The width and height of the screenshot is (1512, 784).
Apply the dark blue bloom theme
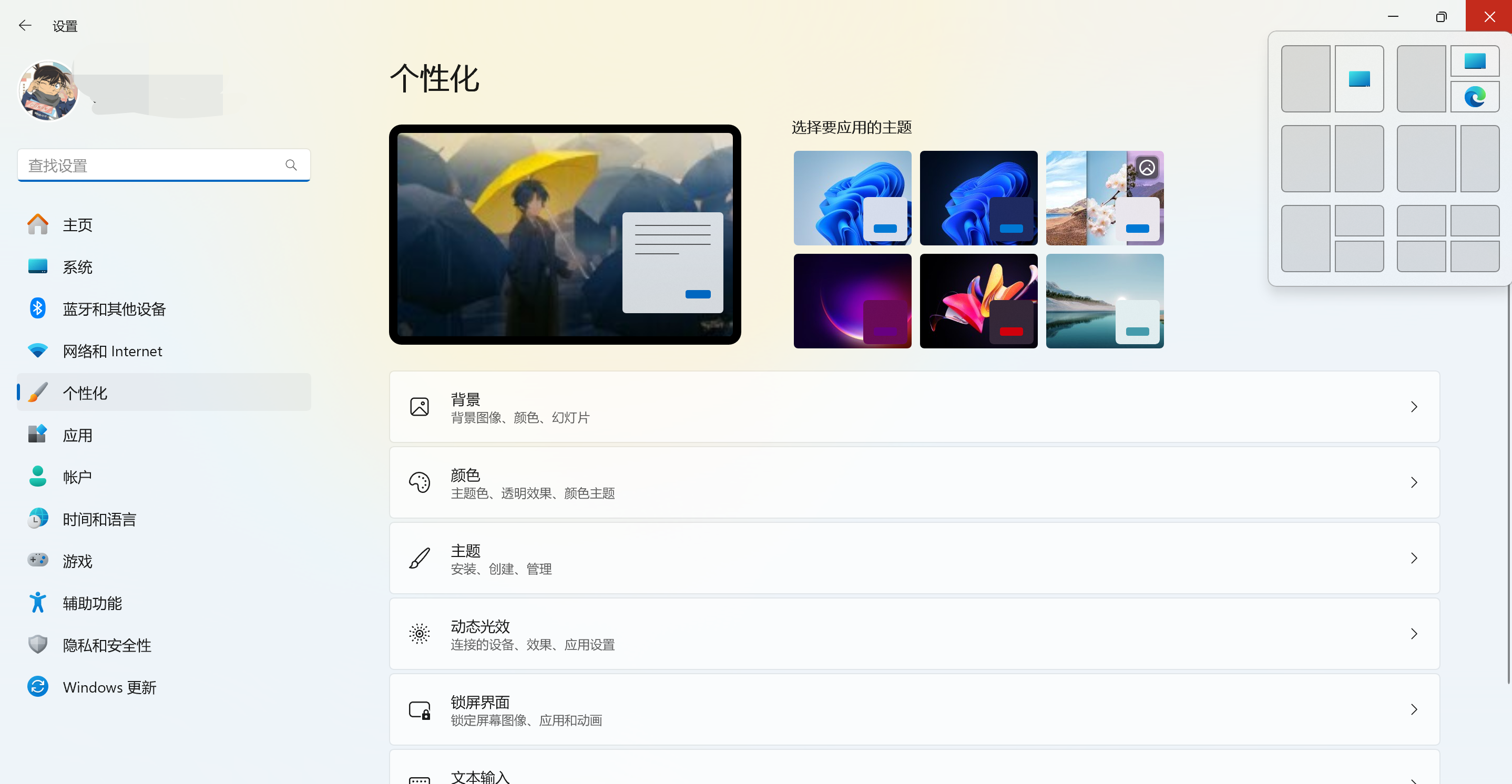(978, 198)
